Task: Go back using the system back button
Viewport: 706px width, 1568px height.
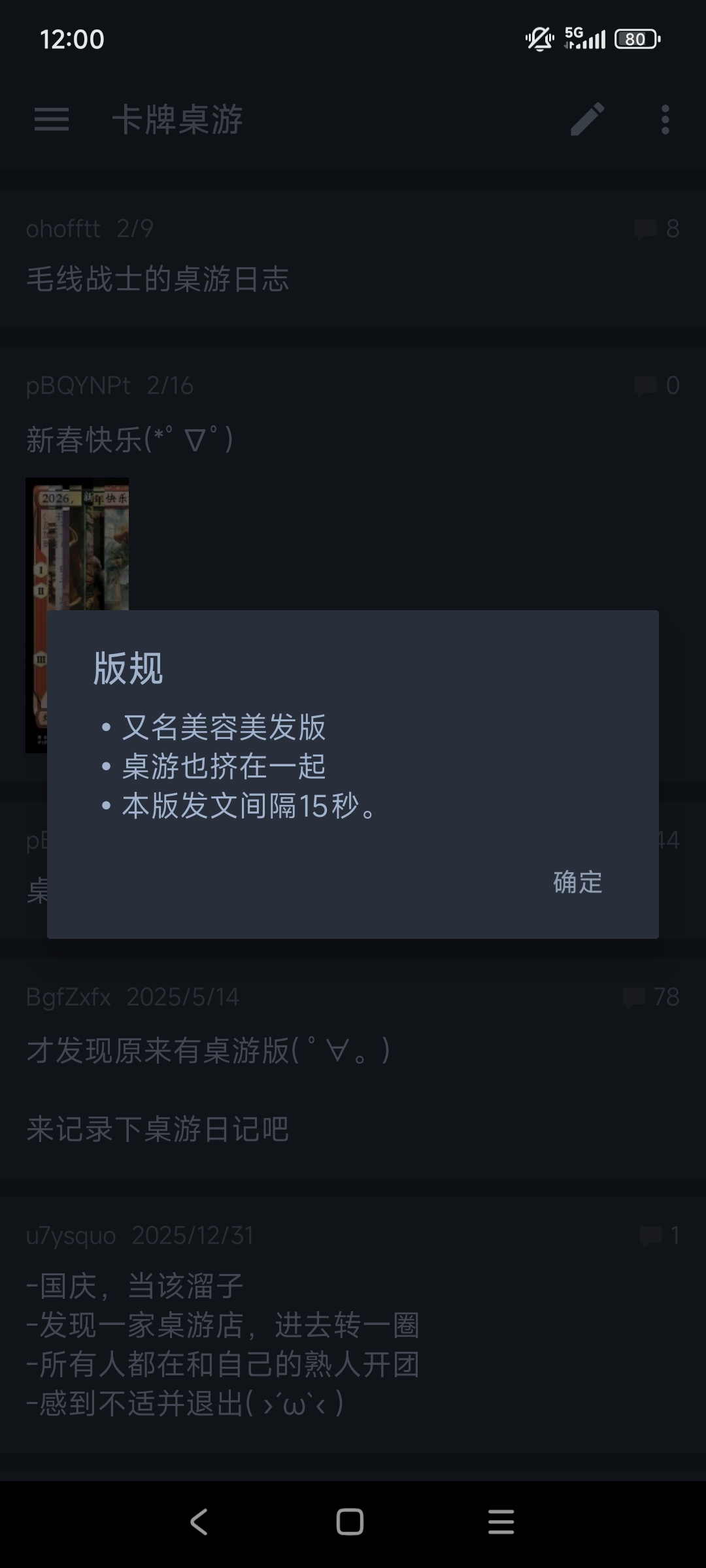Action: click(x=199, y=1522)
